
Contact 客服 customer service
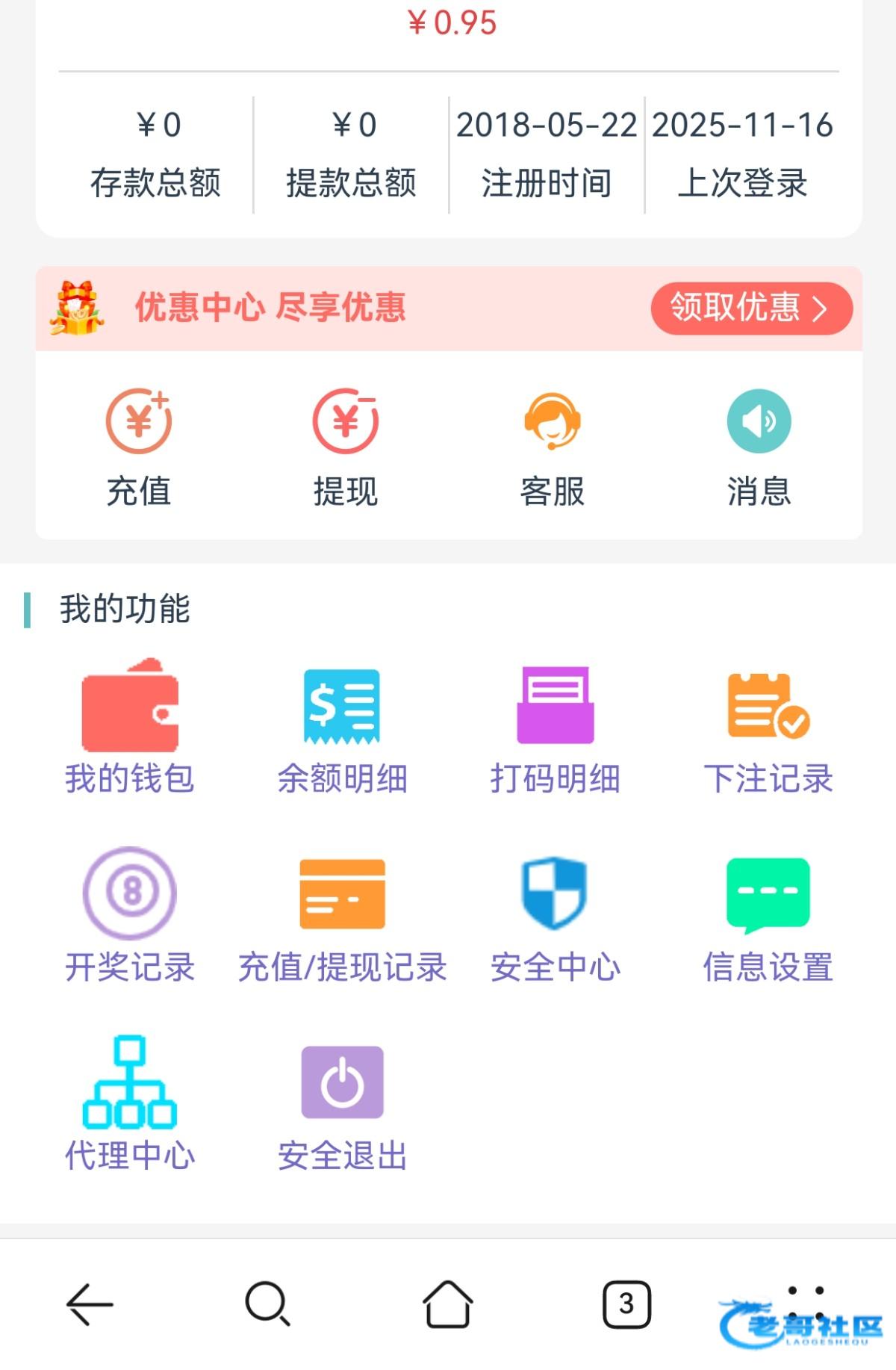pos(553,447)
